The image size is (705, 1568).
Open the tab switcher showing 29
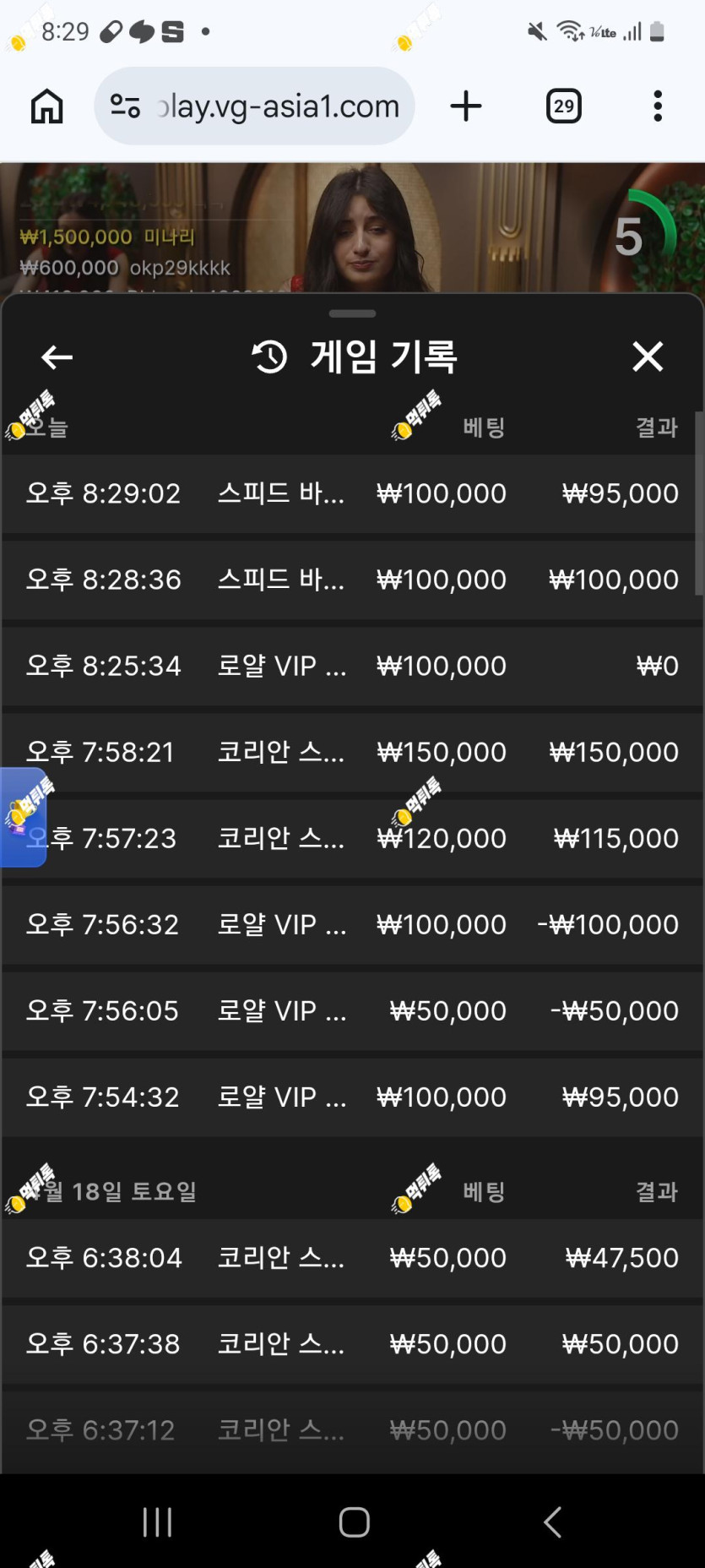[563, 106]
